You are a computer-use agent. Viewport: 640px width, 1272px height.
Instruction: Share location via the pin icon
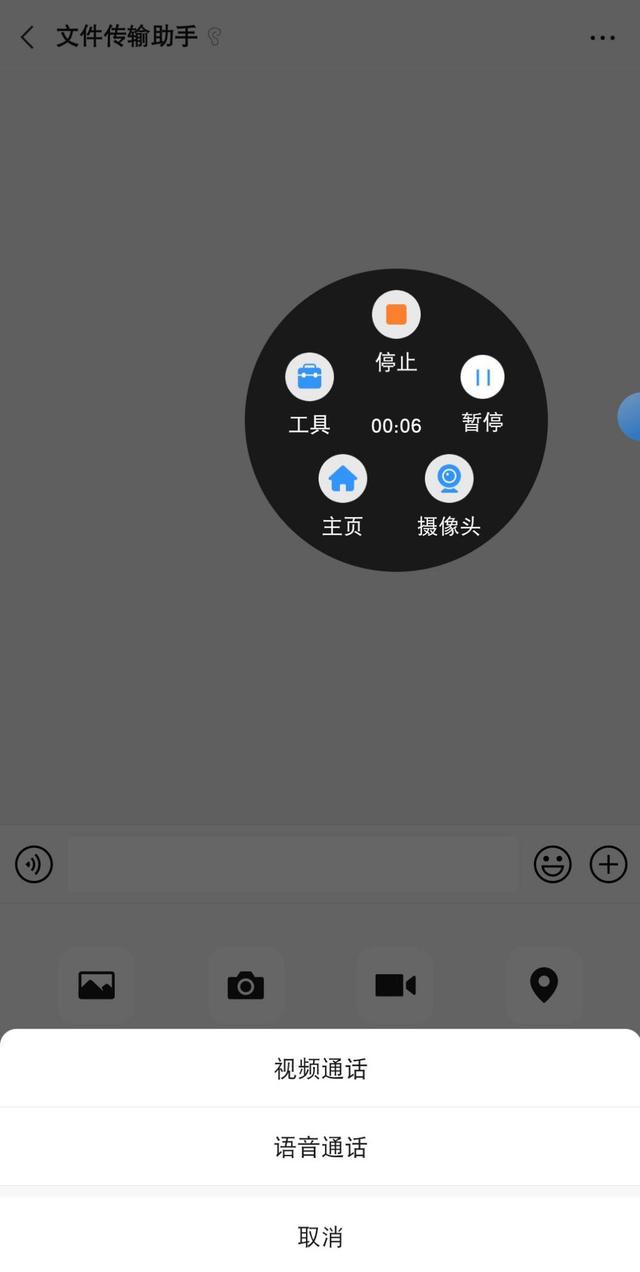pyautogui.click(x=543, y=986)
